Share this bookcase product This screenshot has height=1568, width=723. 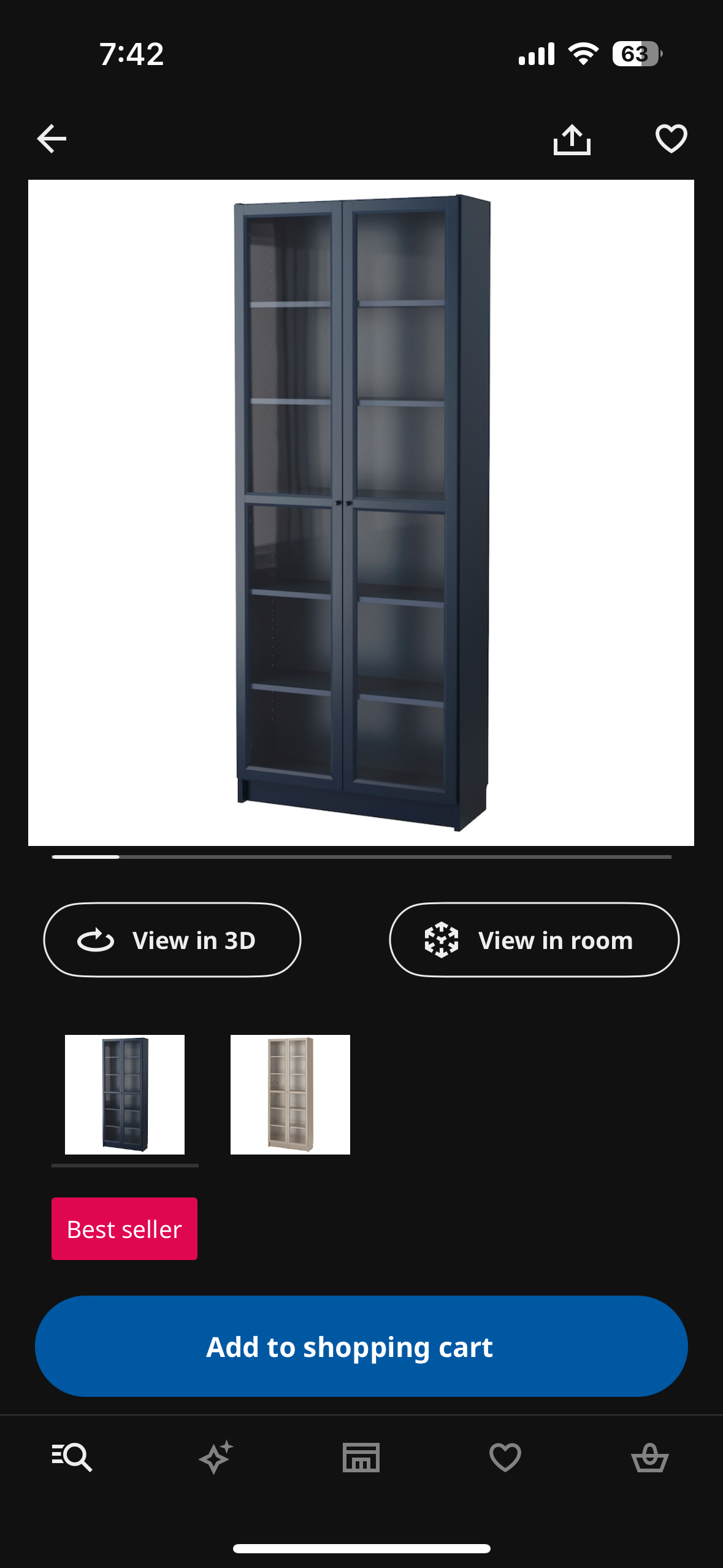tap(572, 139)
